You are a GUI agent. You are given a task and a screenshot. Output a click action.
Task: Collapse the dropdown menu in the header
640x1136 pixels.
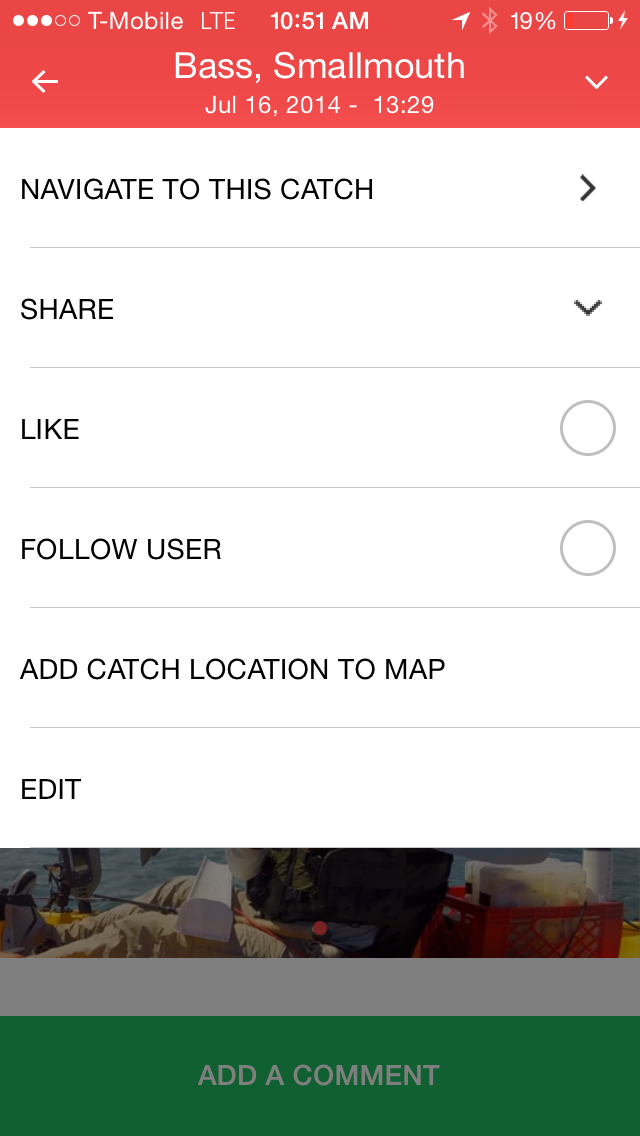point(596,82)
